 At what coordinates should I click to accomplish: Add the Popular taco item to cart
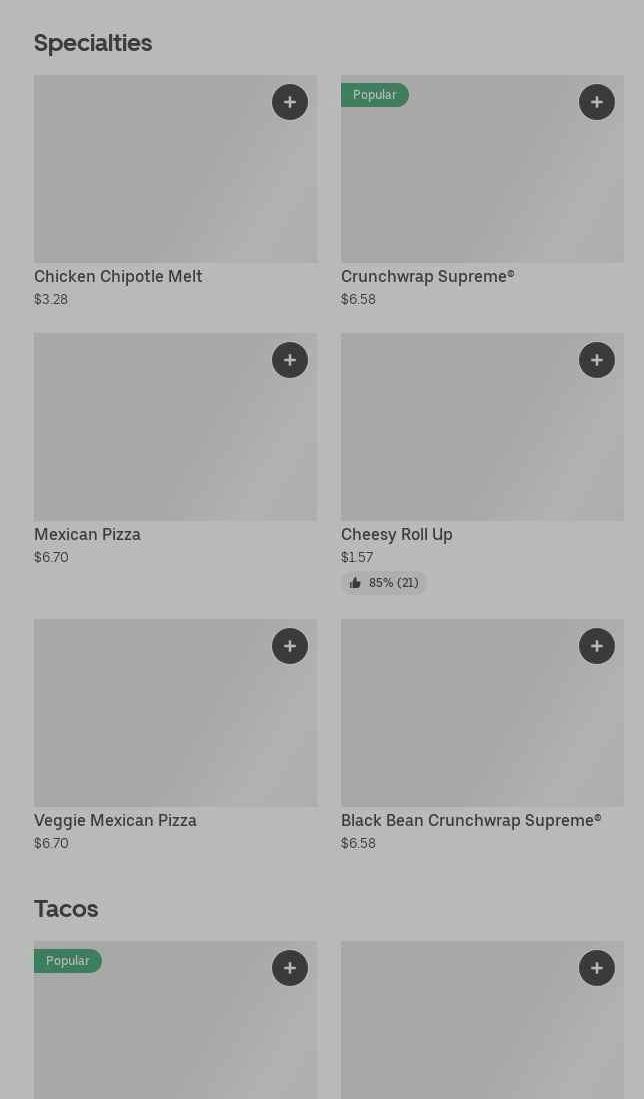click(290, 968)
